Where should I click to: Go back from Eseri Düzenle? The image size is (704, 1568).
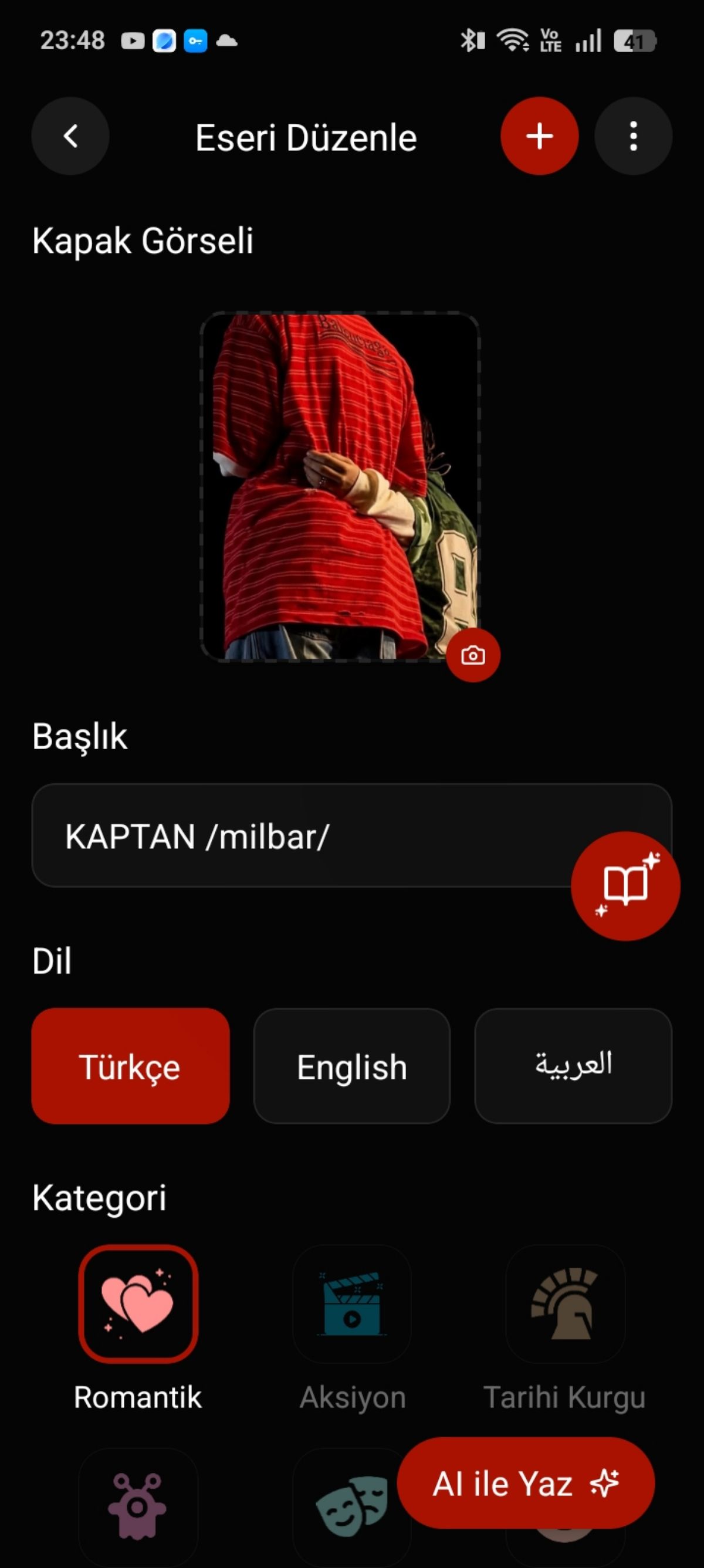click(x=70, y=136)
